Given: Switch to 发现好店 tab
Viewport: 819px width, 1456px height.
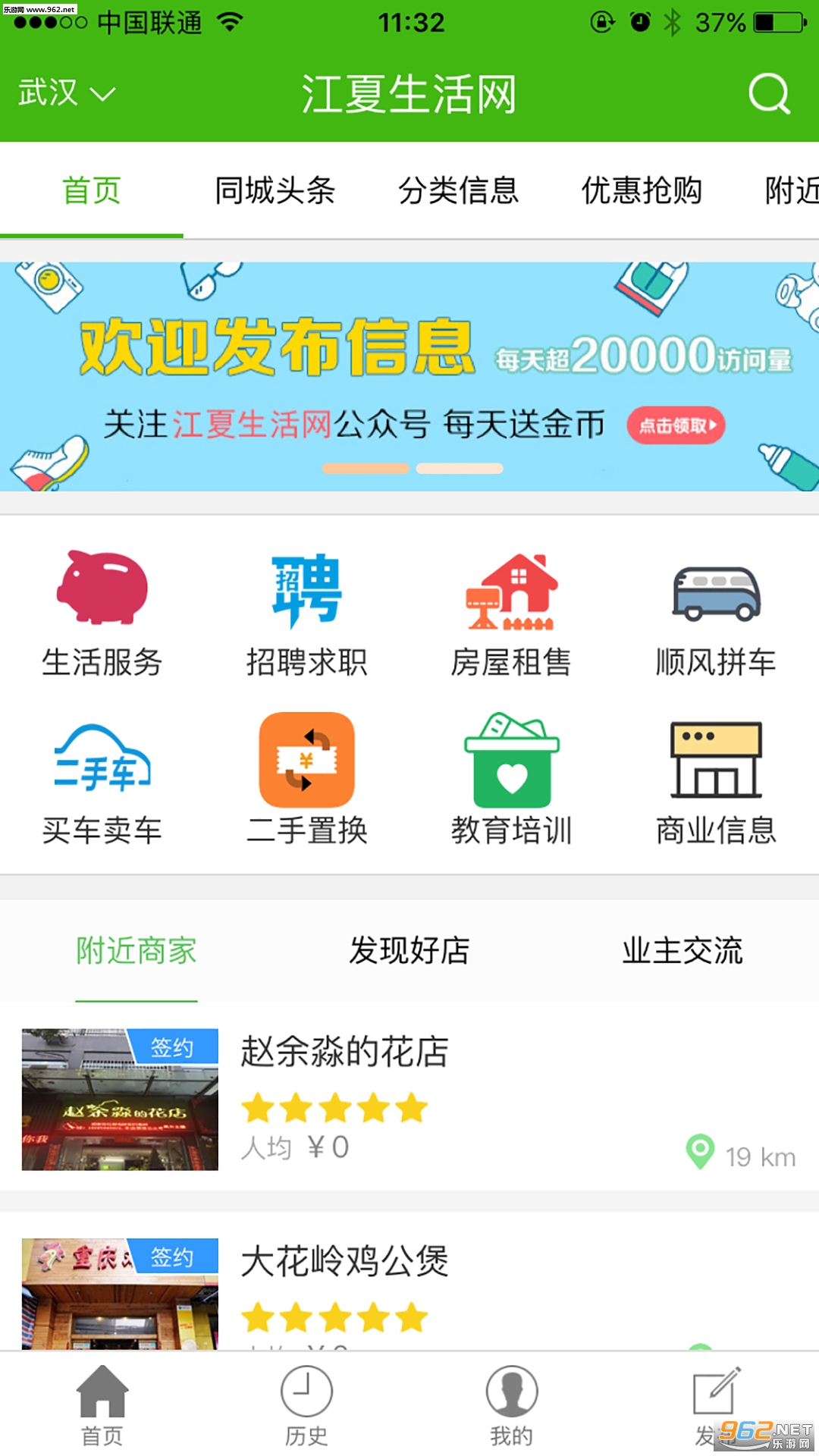Looking at the screenshot, I should [409, 951].
